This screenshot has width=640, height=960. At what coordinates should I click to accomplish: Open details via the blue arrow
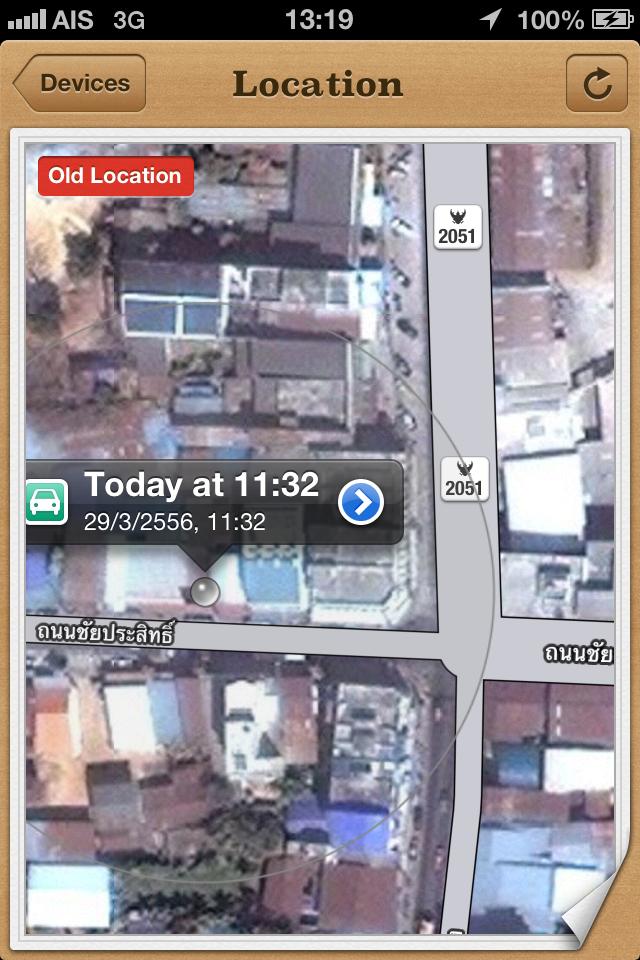click(x=361, y=502)
